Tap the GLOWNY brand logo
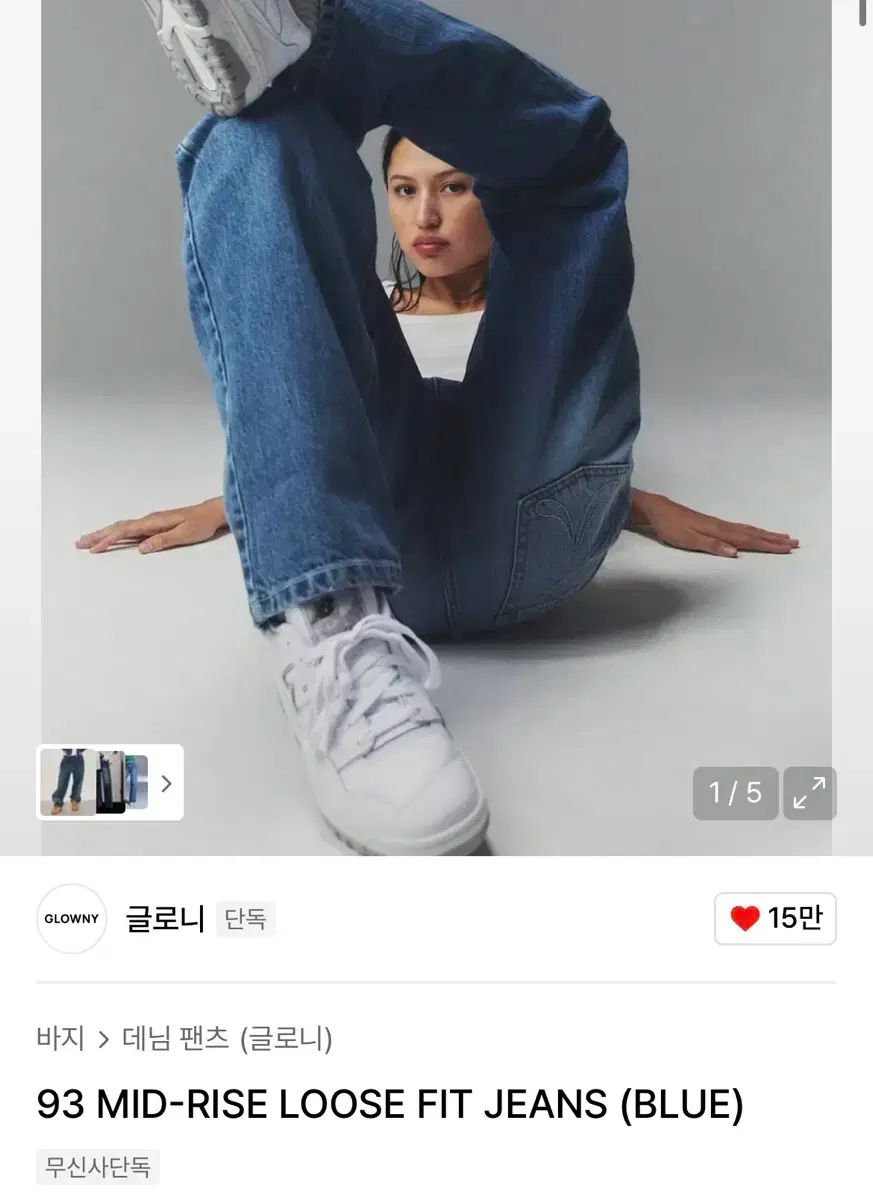873x1200 pixels. tap(71, 918)
